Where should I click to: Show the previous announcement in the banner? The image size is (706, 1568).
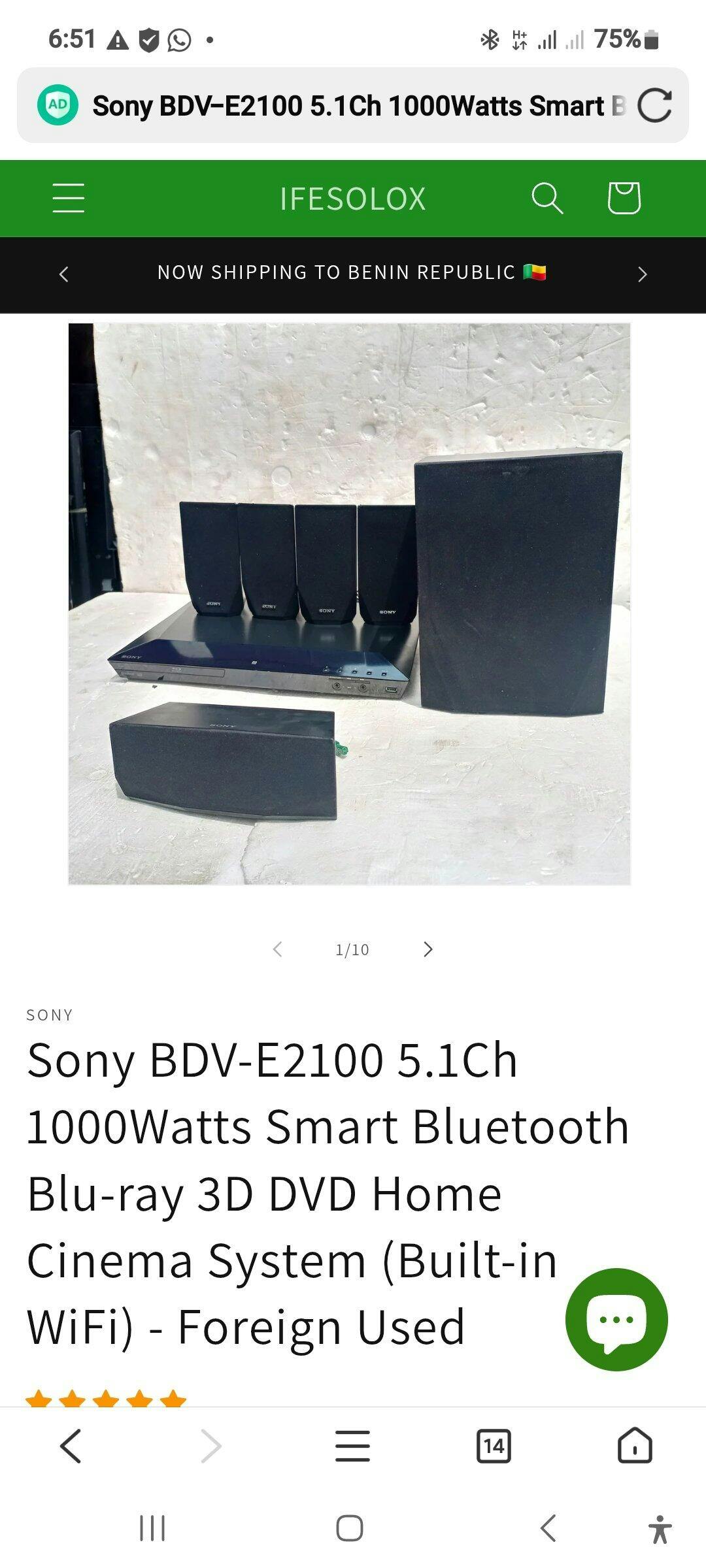click(63, 274)
